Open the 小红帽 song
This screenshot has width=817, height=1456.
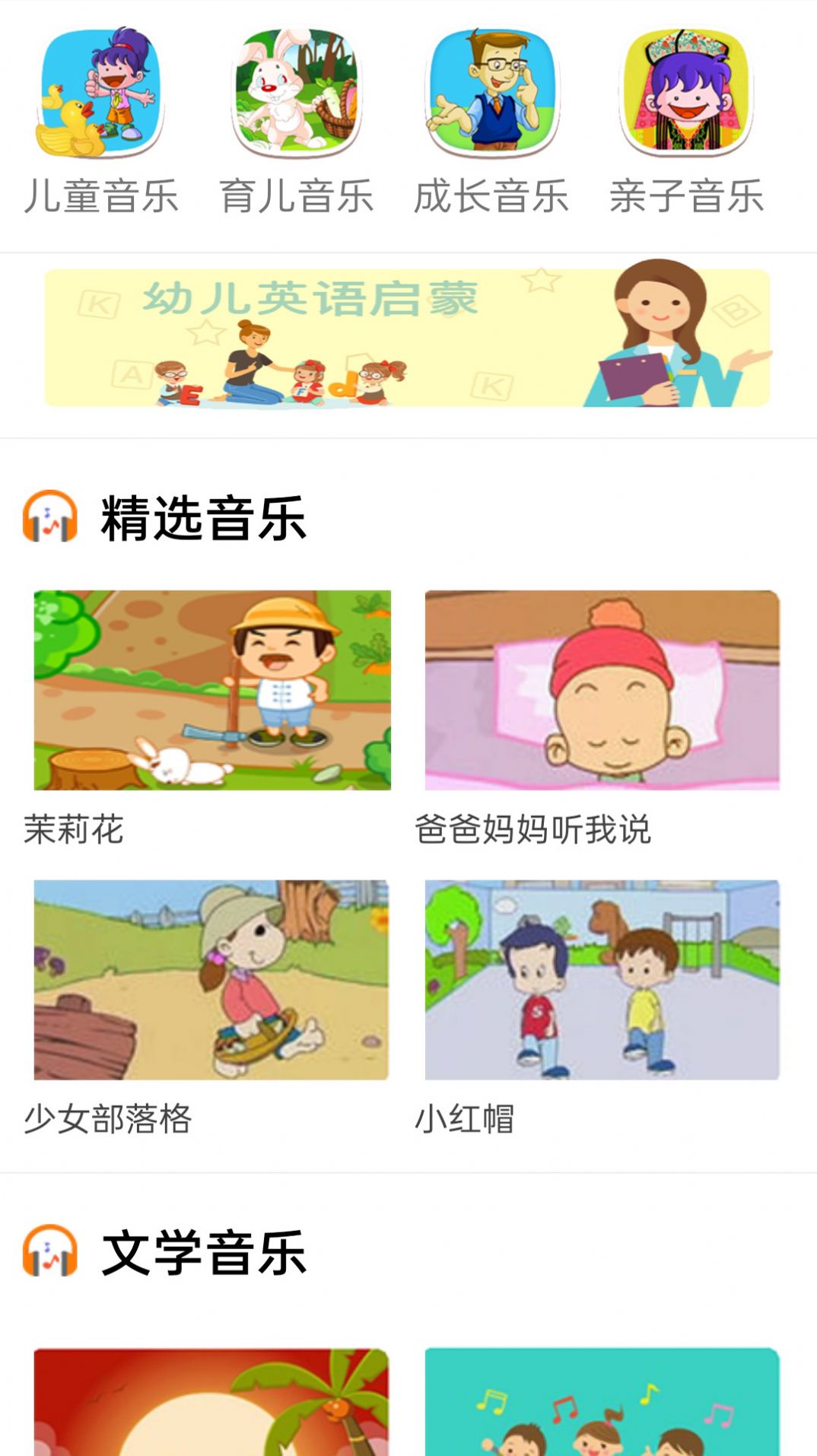467,1116
